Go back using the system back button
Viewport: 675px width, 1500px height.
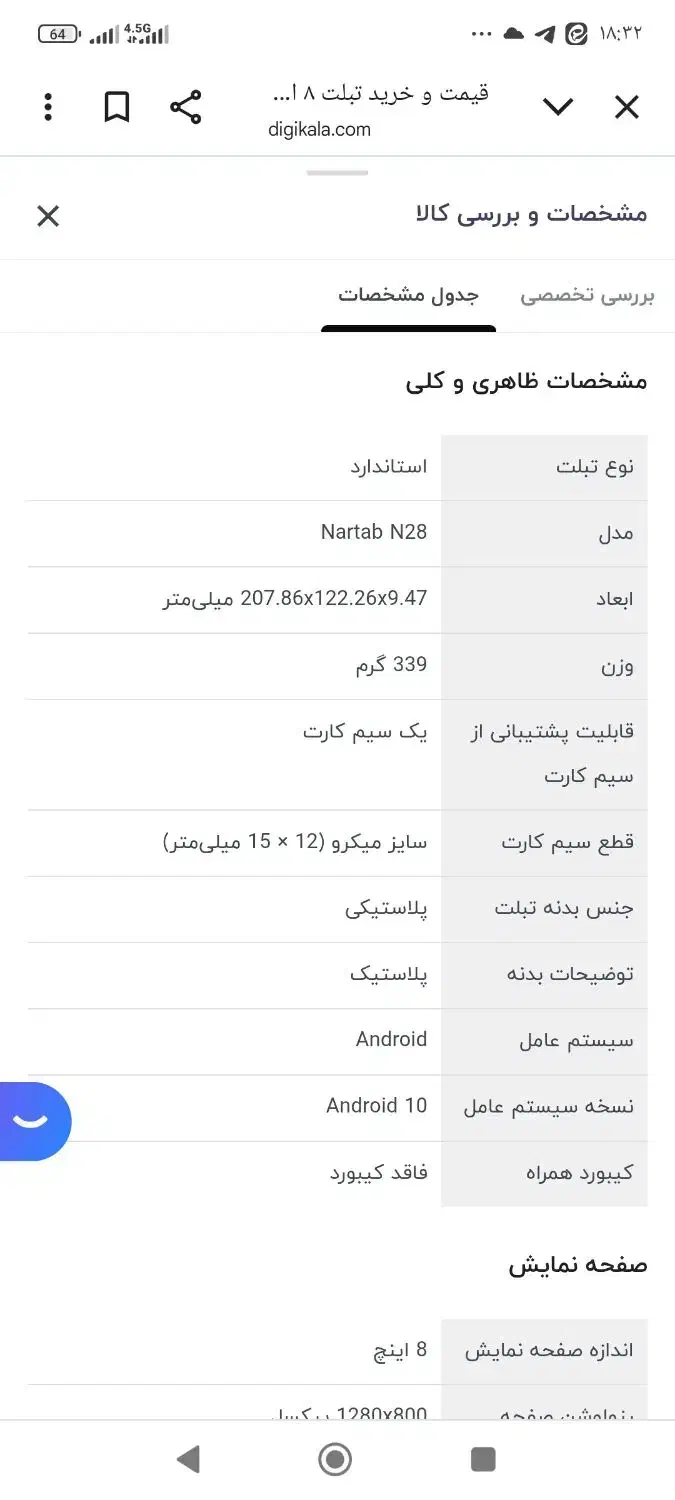[x=188, y=1460]
